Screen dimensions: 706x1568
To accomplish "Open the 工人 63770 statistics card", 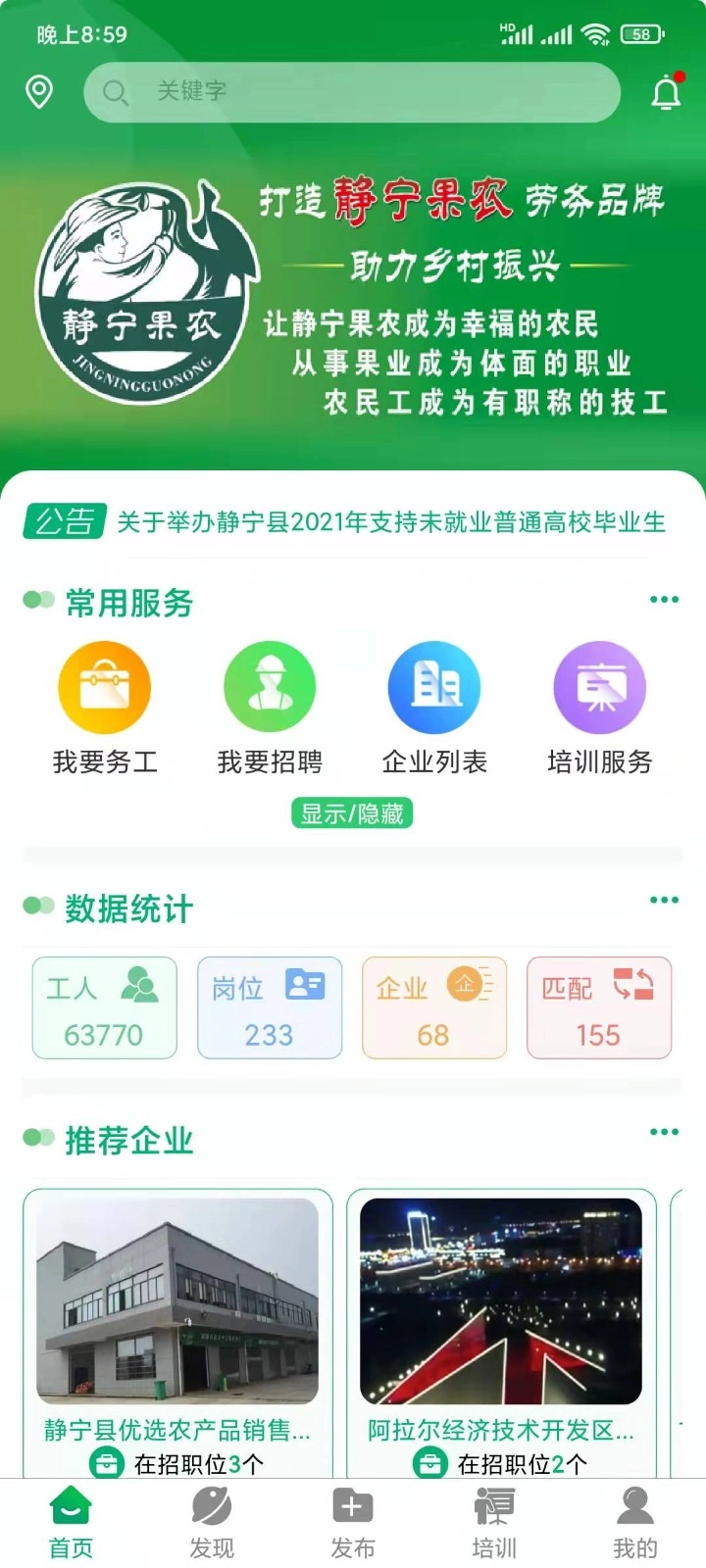I will [x=104, y=1007].
